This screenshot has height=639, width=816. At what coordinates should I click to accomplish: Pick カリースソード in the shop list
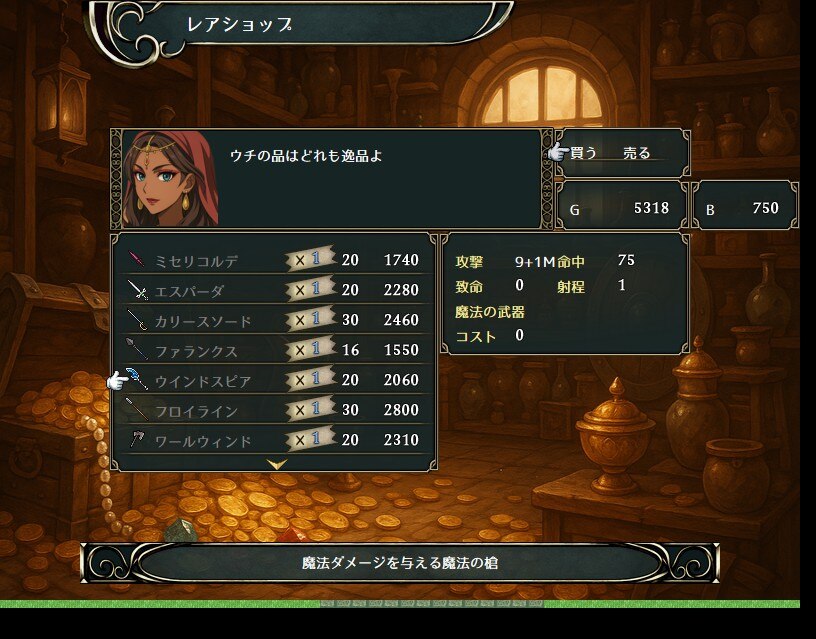[203, 321]
